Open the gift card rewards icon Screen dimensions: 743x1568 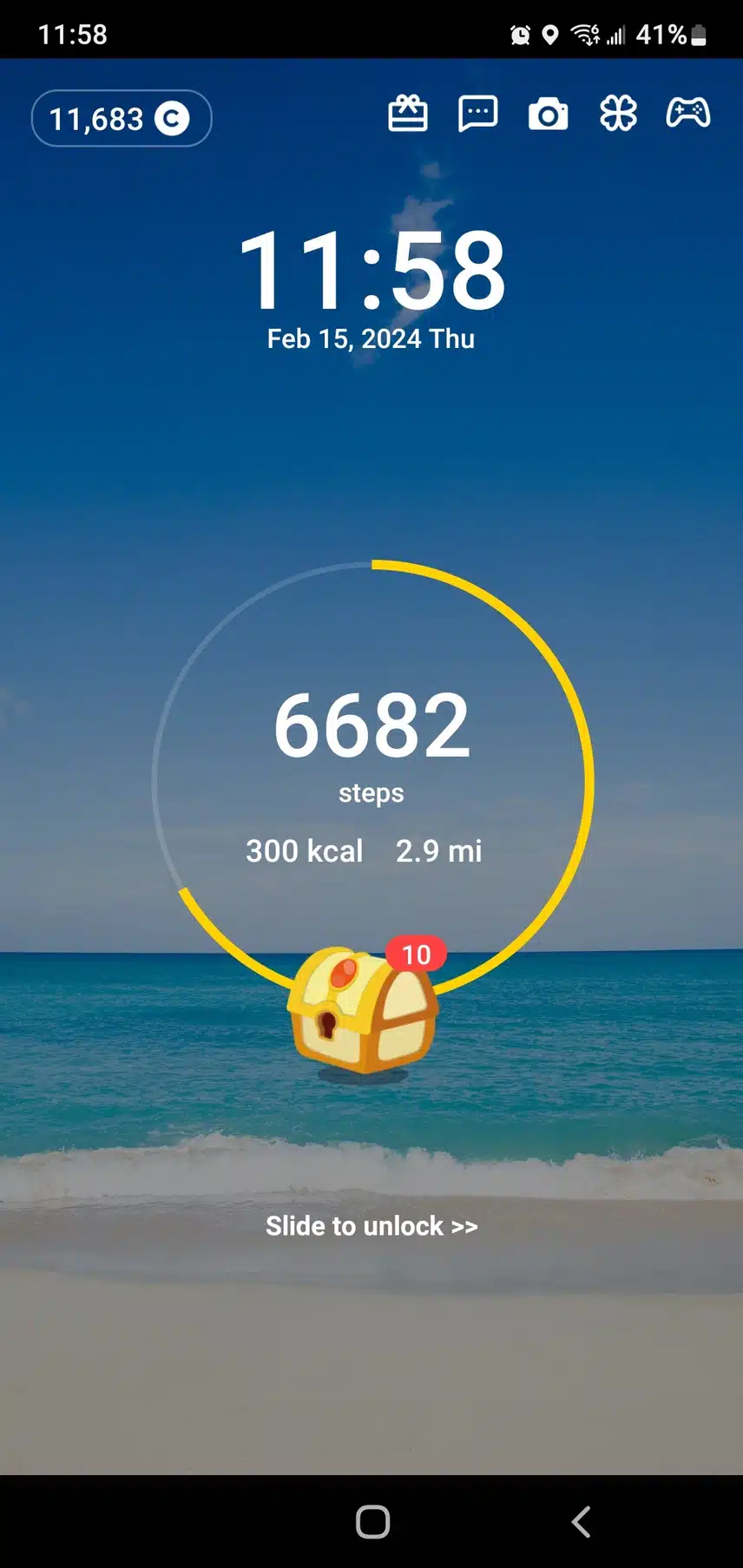[x=408, y=114]
